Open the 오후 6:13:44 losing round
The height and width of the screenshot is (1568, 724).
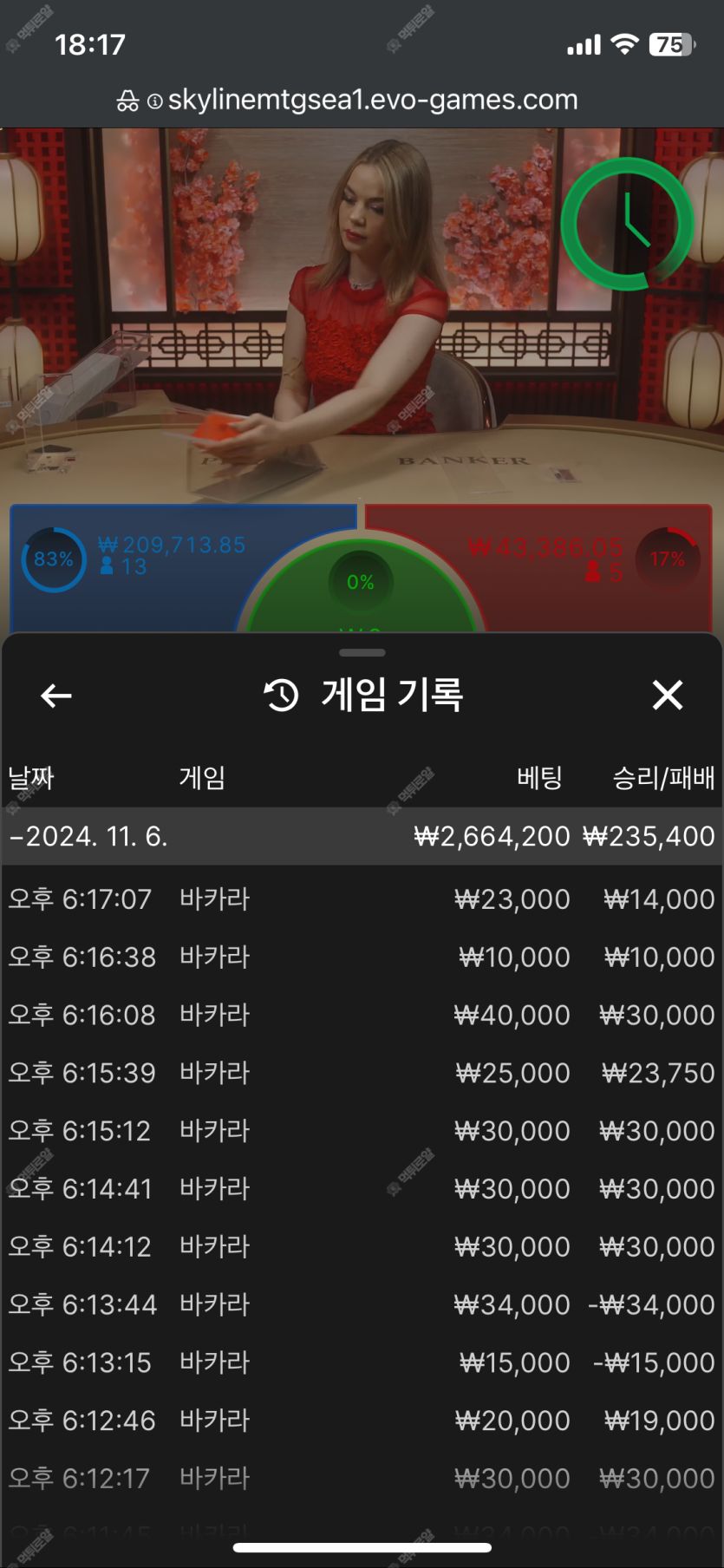coord(362,1304)
